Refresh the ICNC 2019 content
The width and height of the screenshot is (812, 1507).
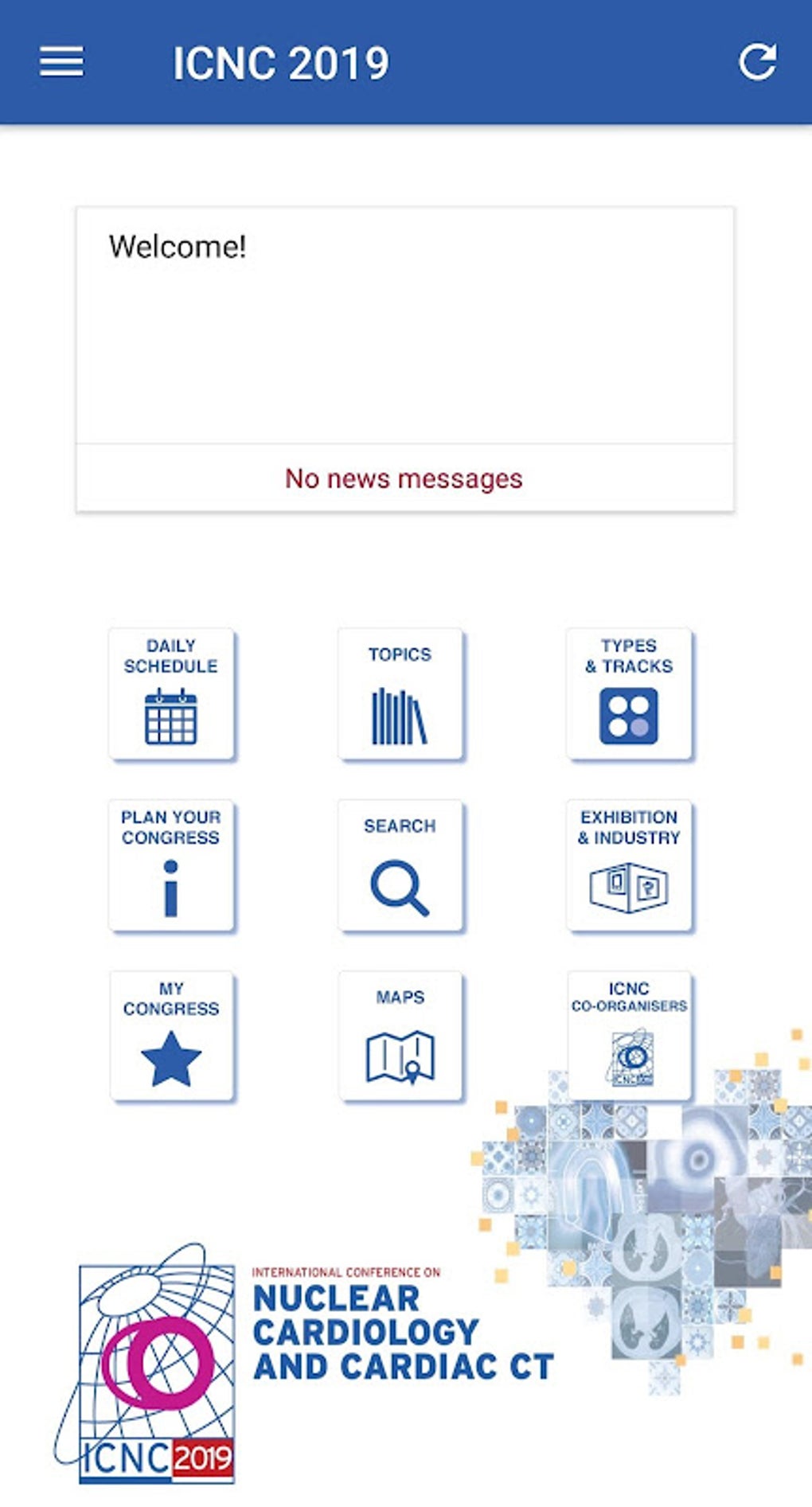pos(757,62)
